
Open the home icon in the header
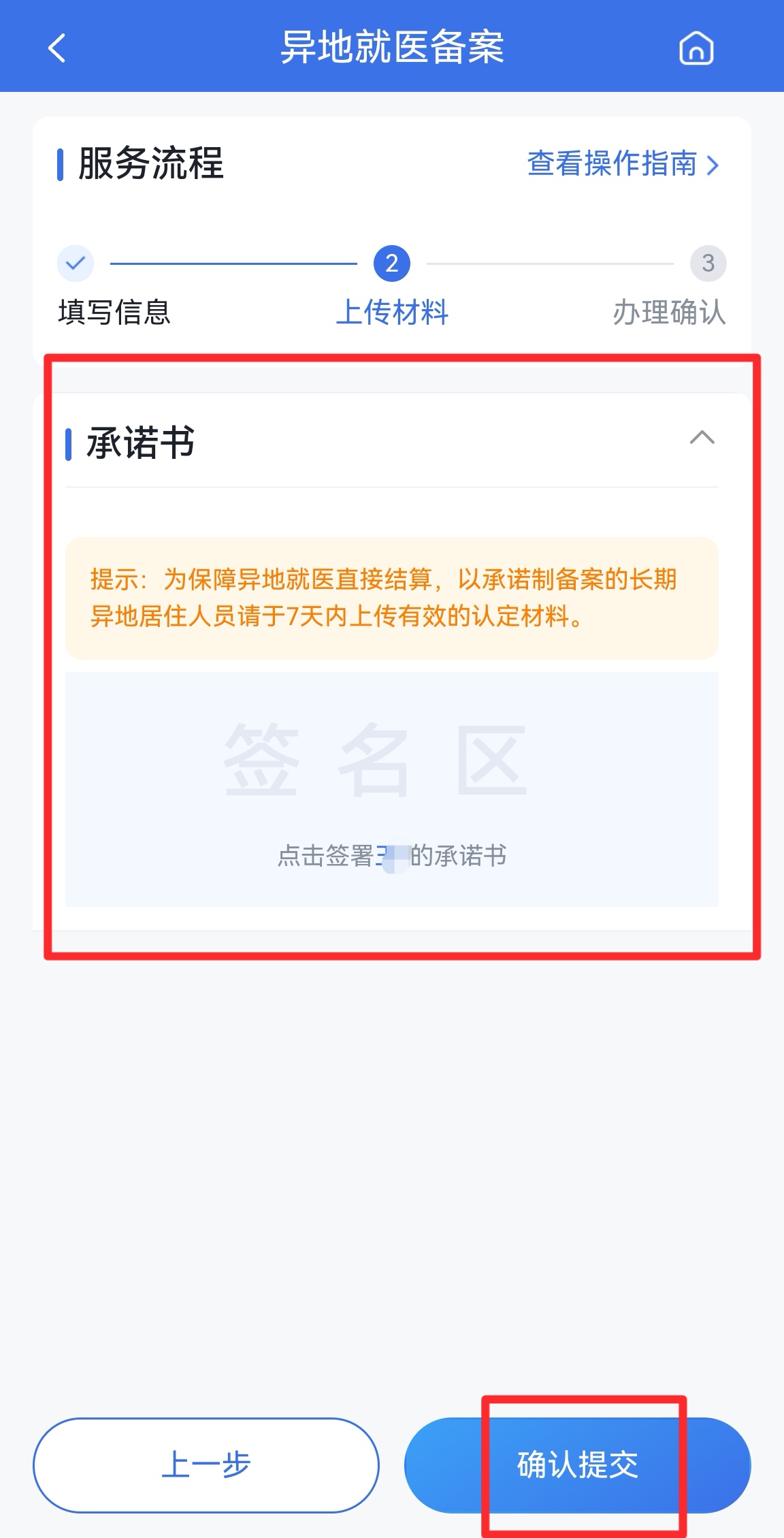(696, 48)
